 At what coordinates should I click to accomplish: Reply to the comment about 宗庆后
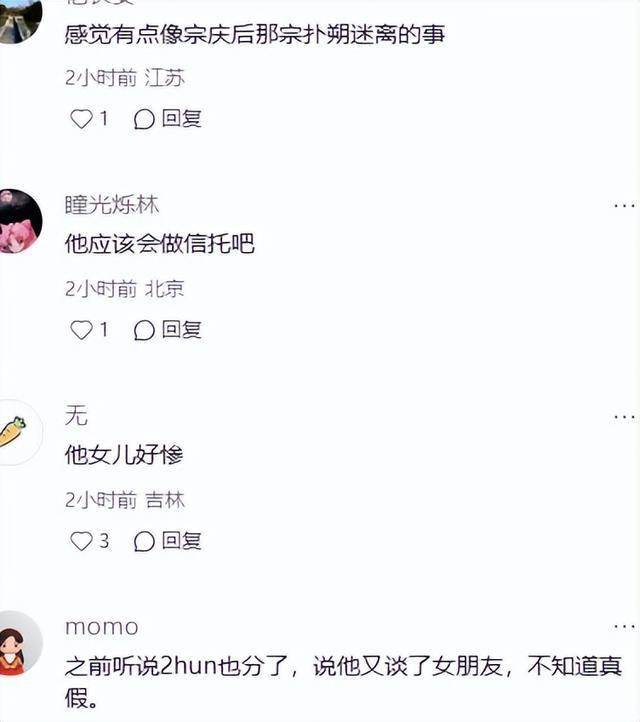(168, 119)
